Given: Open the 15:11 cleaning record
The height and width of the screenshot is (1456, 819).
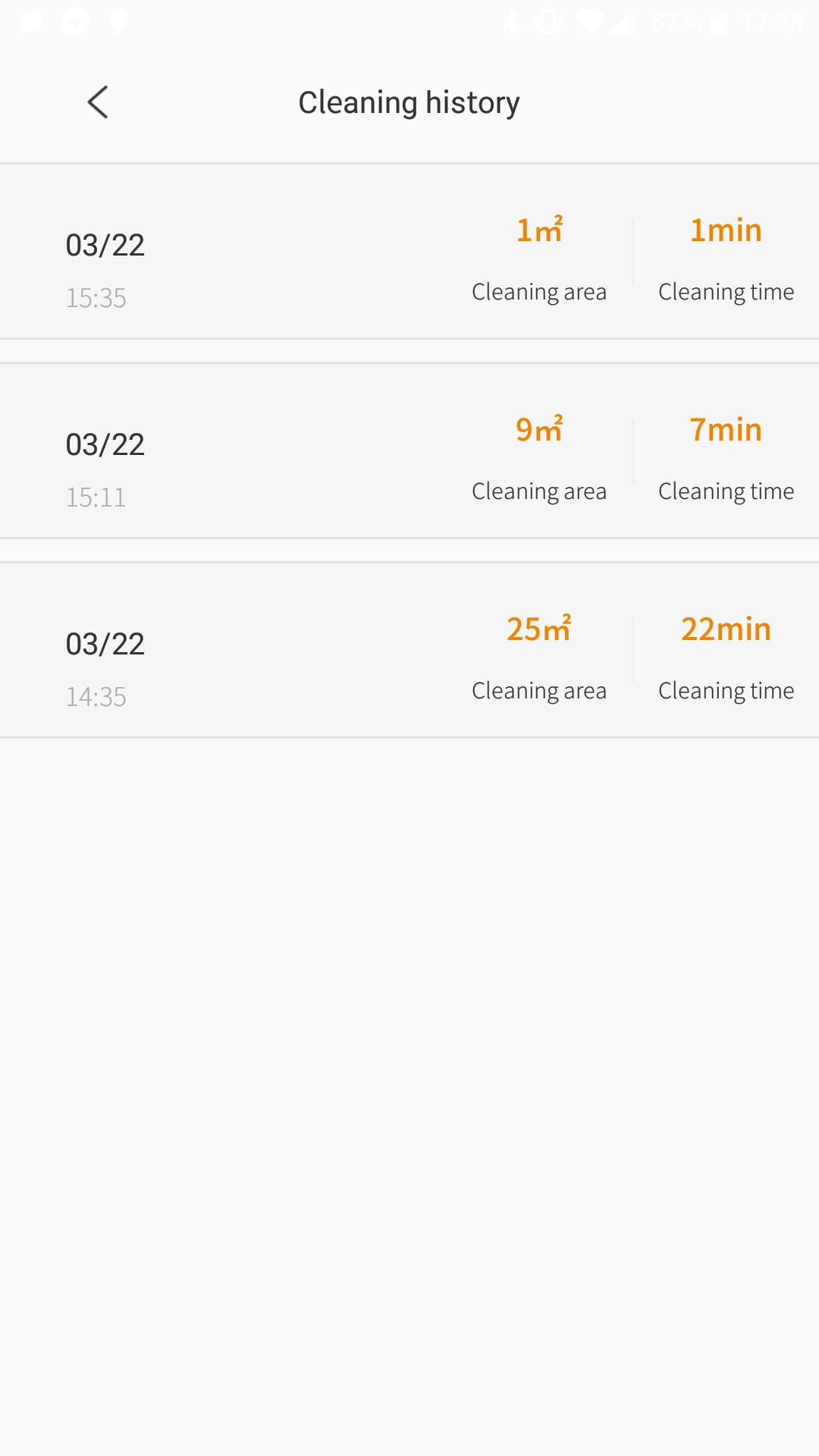Looking at the screenshot, I should [409, 450].
